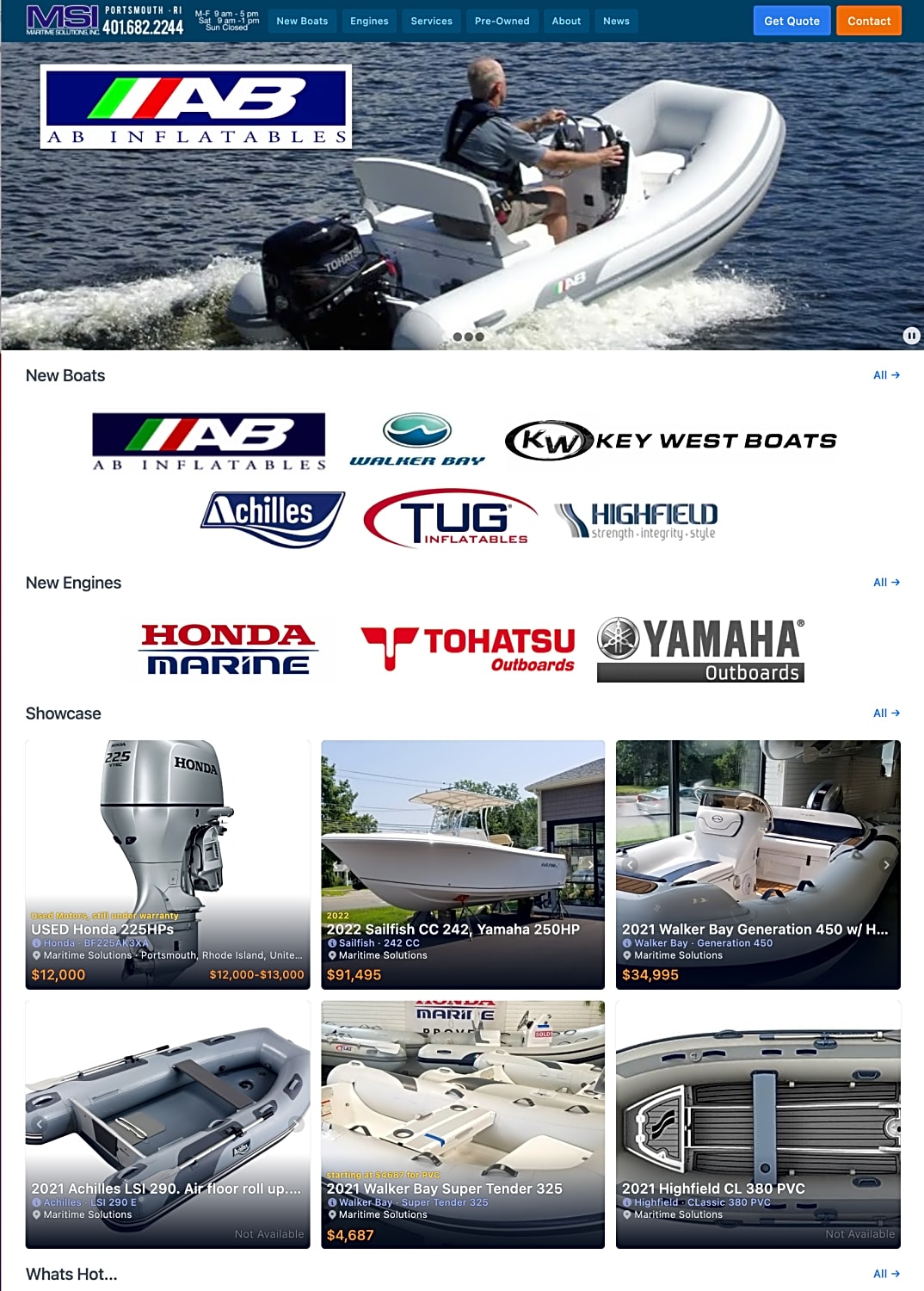View all New Engines
Viewport: 924px width, 1291px height.
(x=886, y=583)
